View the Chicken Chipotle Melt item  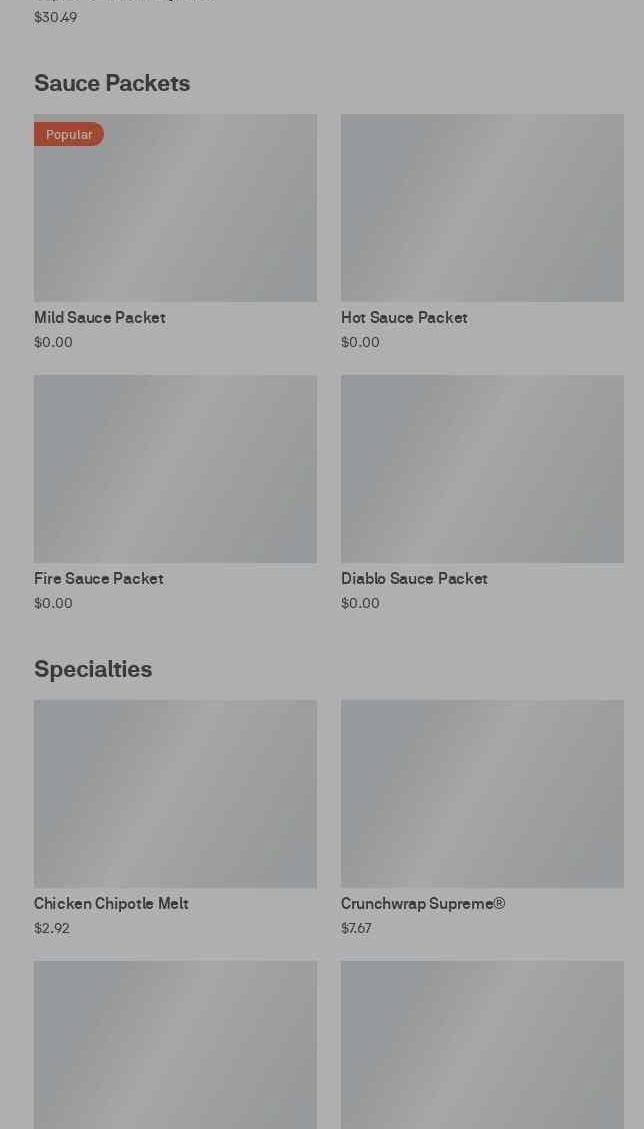tap(175, 818)
